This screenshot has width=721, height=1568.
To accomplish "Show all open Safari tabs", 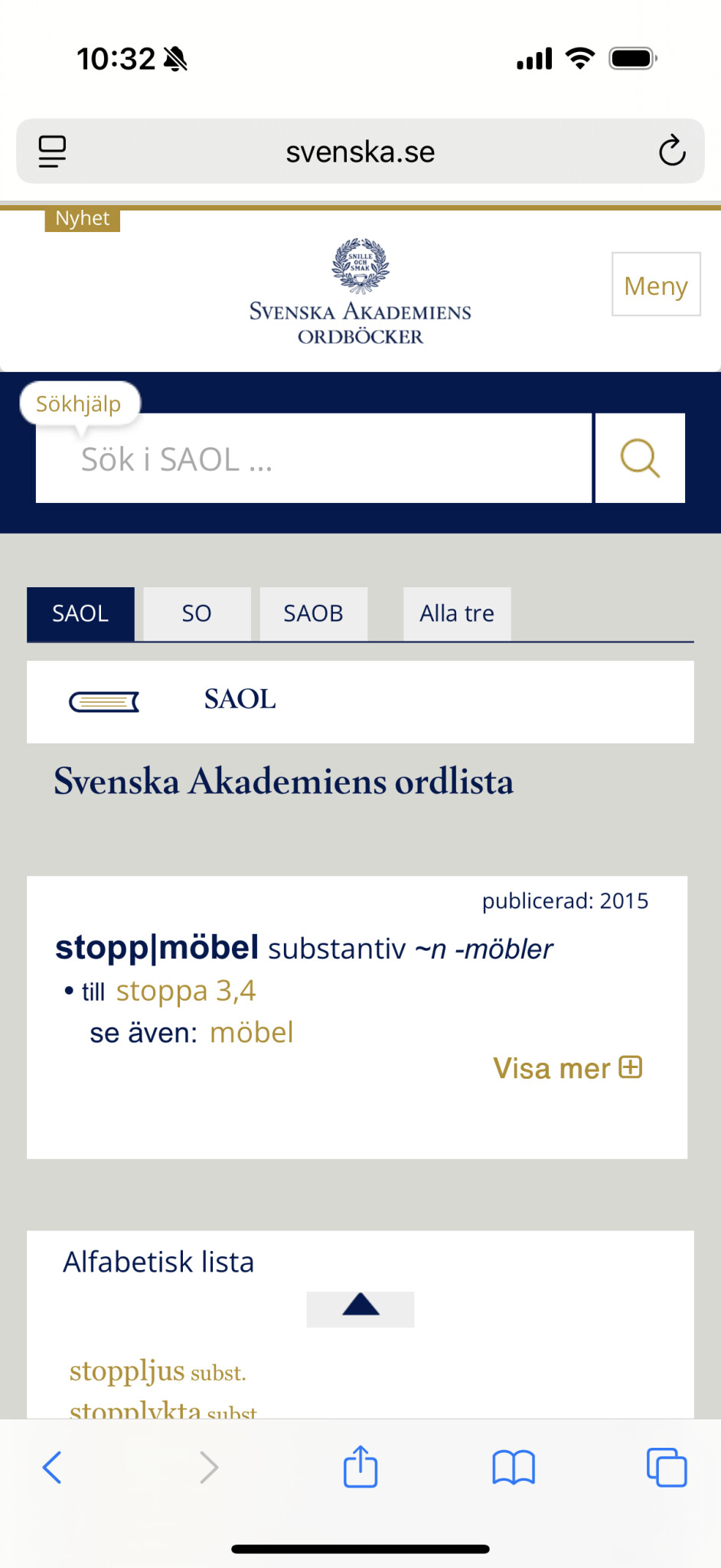I will 667,1468.
